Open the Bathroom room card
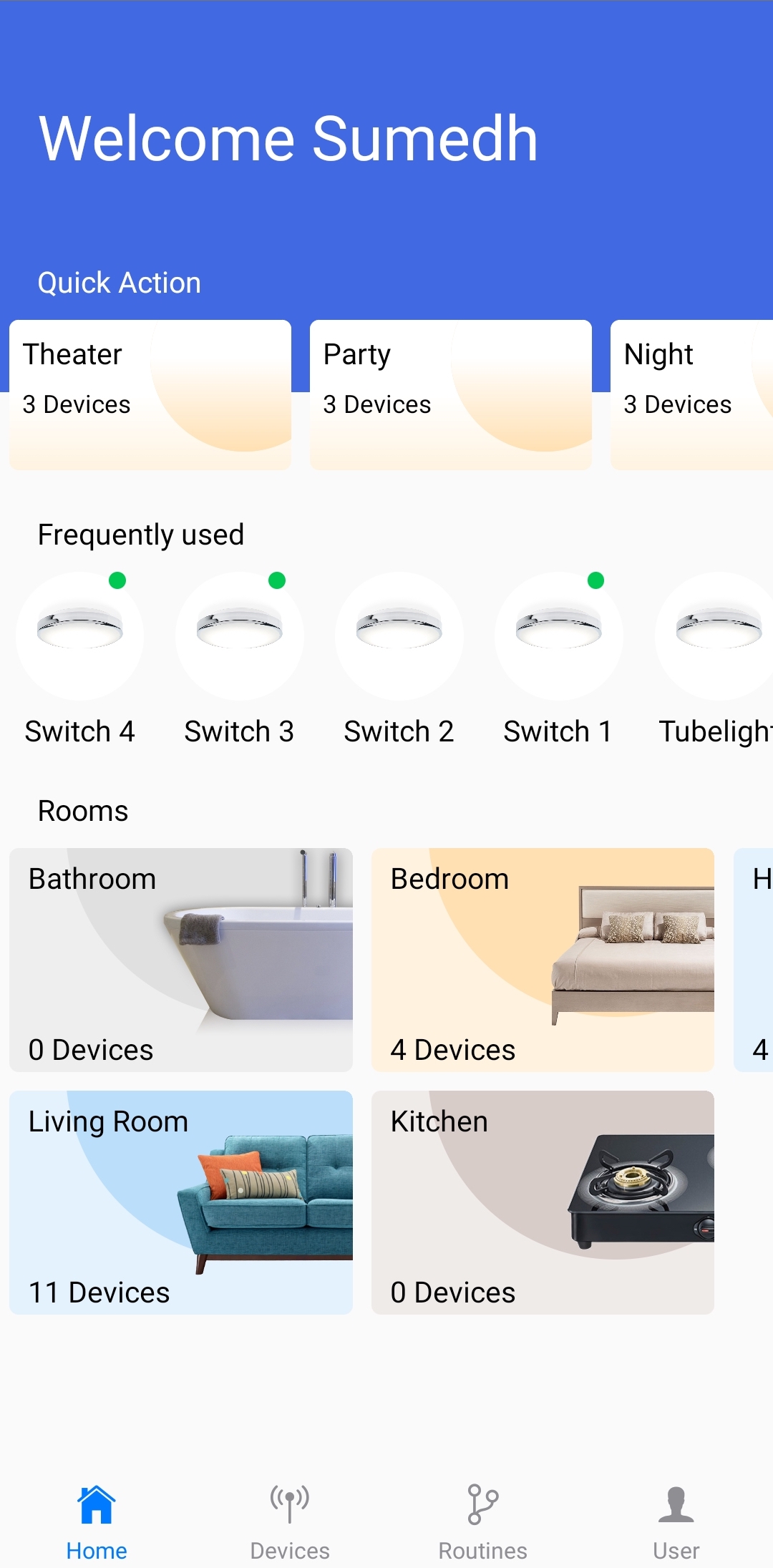 [x=181, y=960]
